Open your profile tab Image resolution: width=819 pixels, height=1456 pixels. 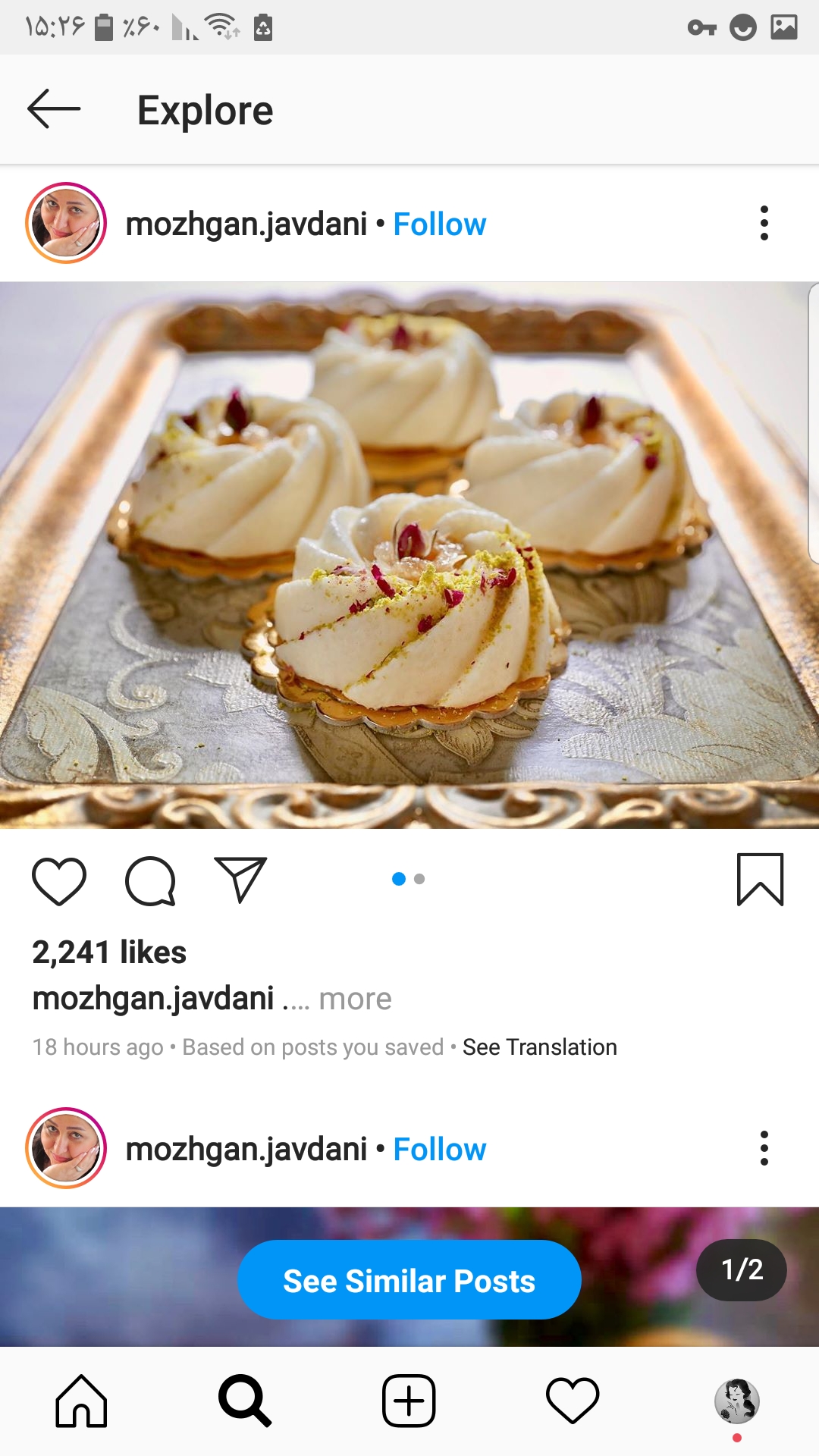point(736,1401)
